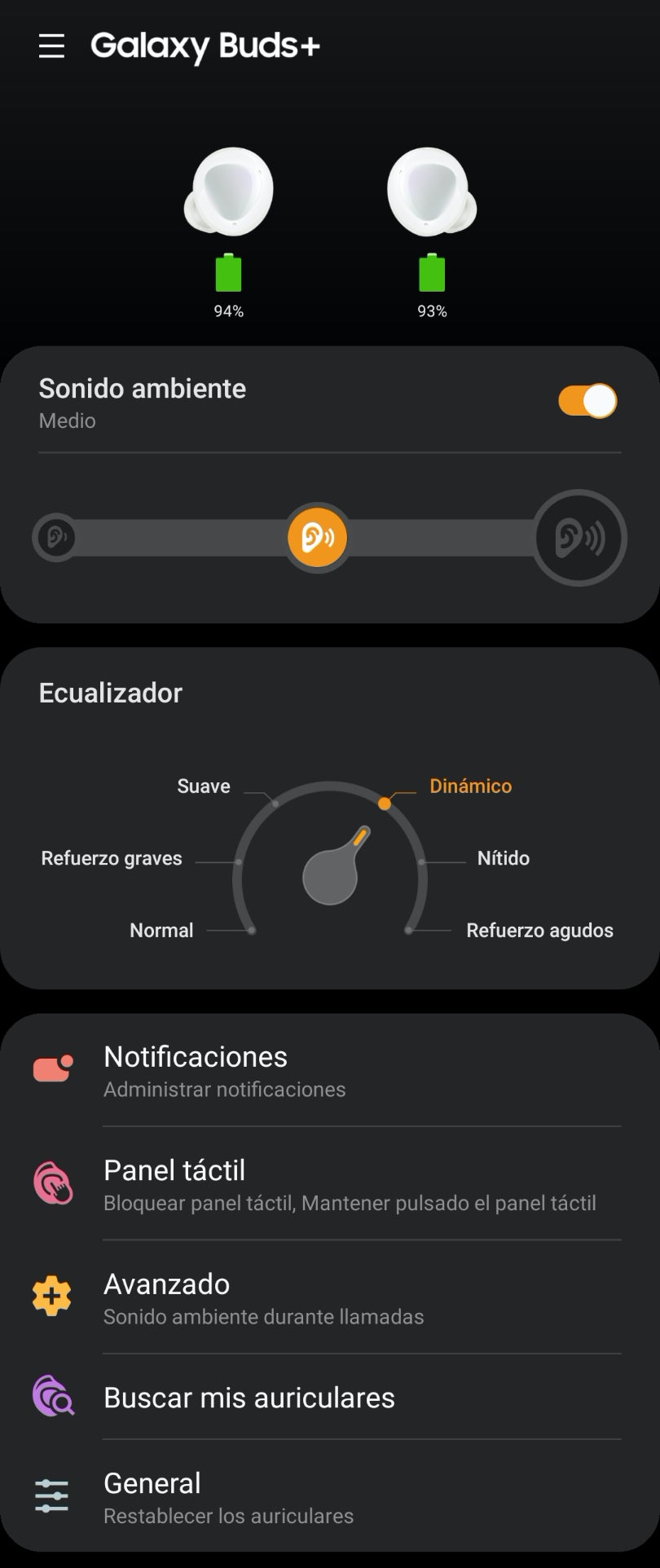Tap the Dinámico equalizer preset
The height and width of the screenshot is (1568, 660).
click(x=470, y=786)
